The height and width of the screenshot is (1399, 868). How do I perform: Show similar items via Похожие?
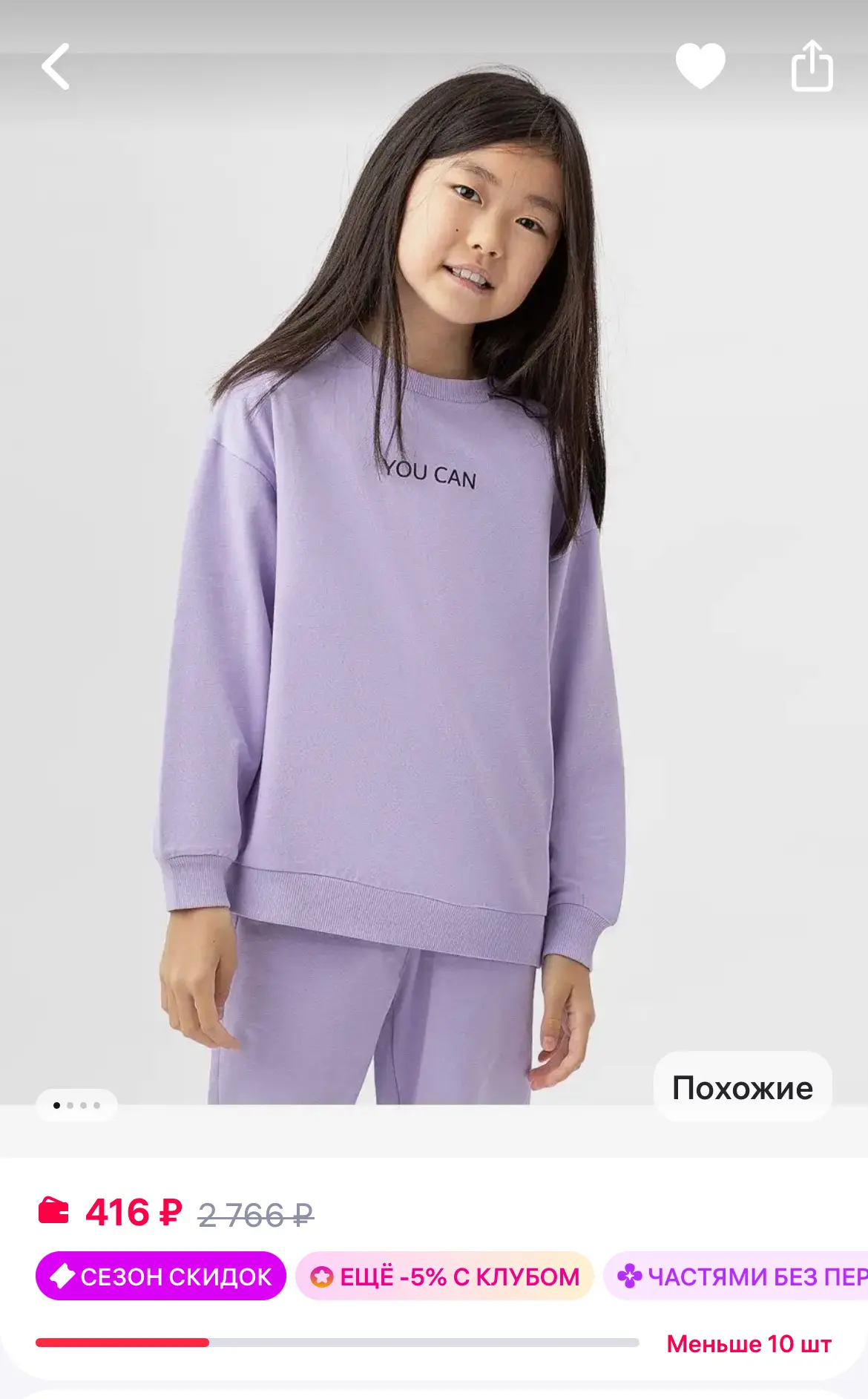click(742, 1088)
